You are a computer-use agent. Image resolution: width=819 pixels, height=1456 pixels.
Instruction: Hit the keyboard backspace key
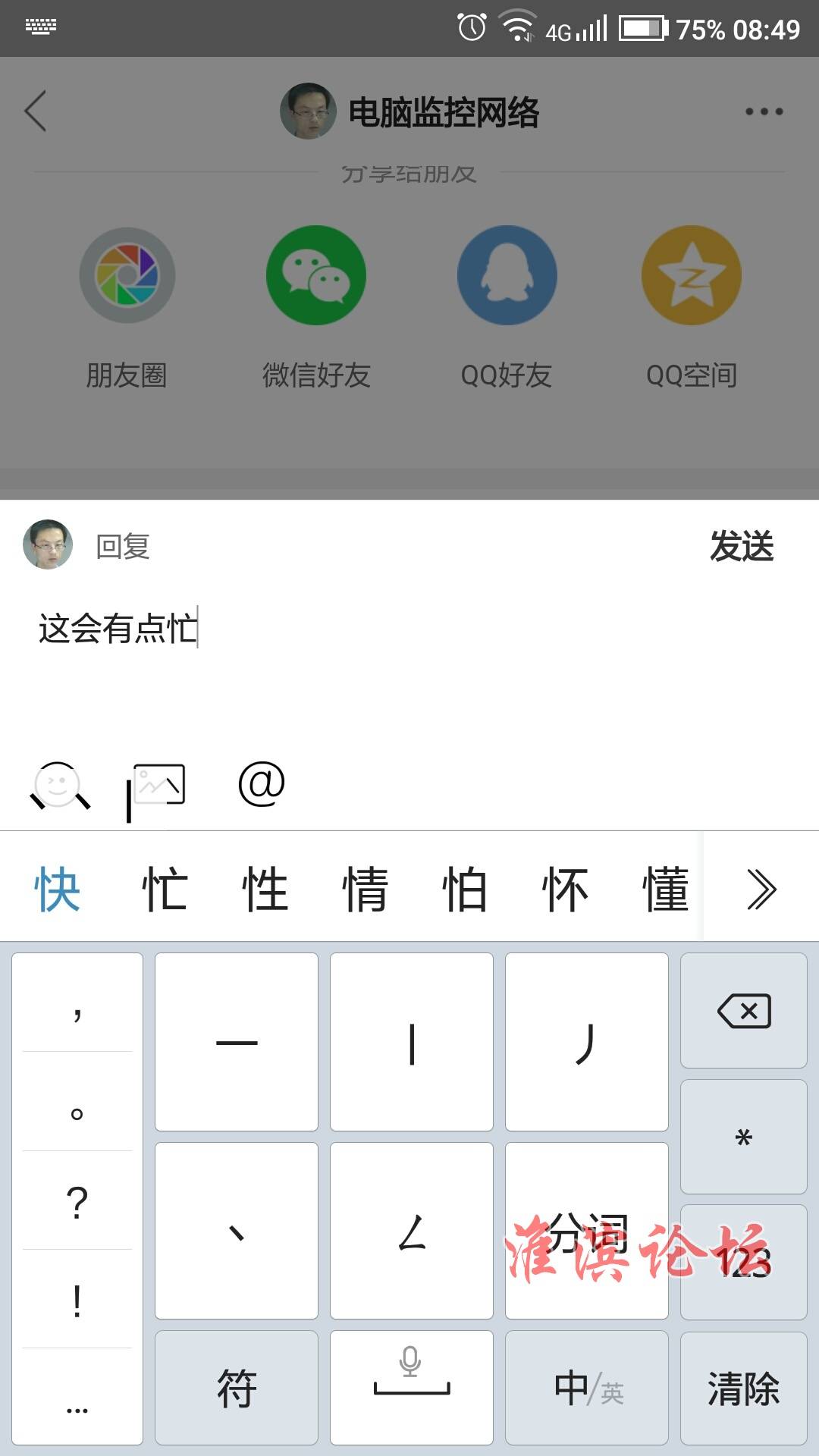(x=743, y=1011)
